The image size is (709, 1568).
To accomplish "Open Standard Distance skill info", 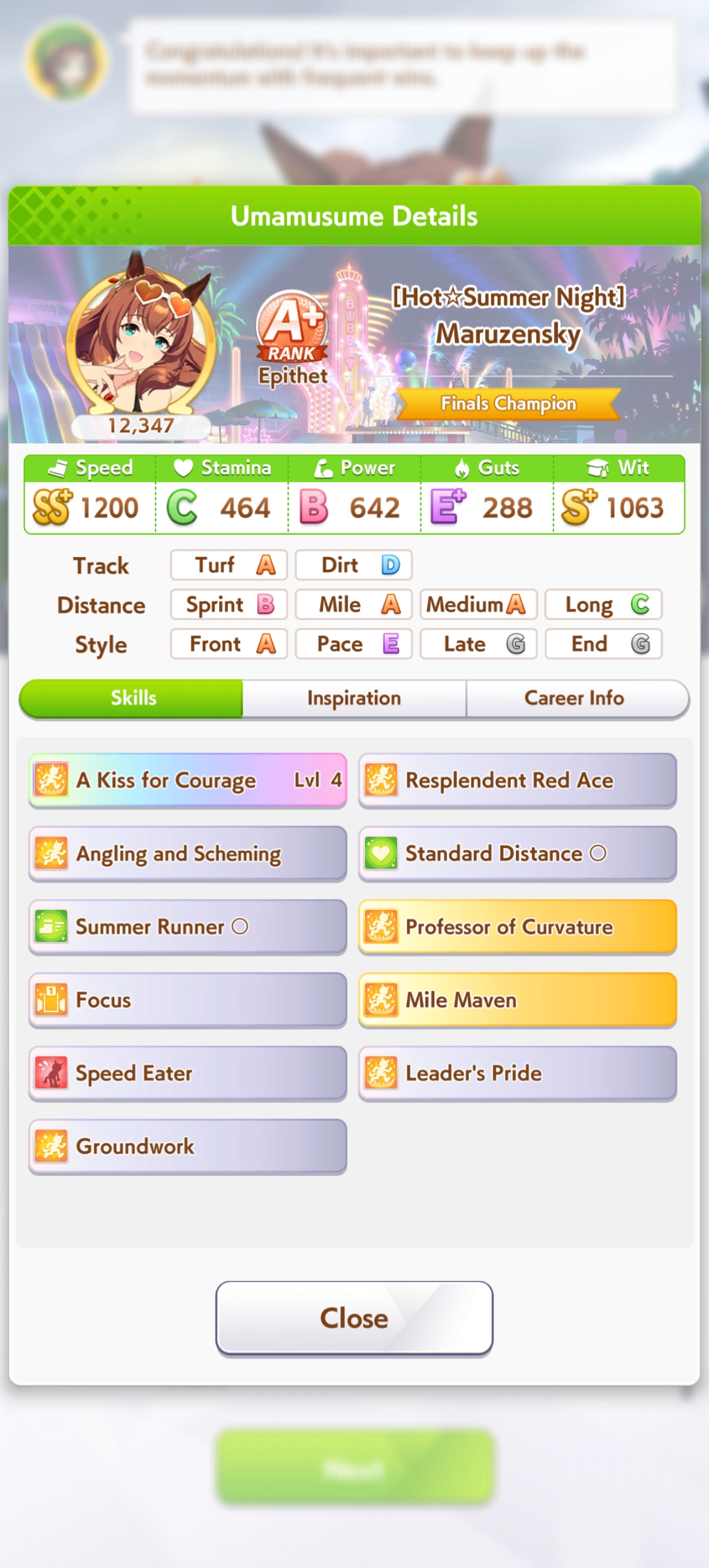I will [x=517, y=853].
